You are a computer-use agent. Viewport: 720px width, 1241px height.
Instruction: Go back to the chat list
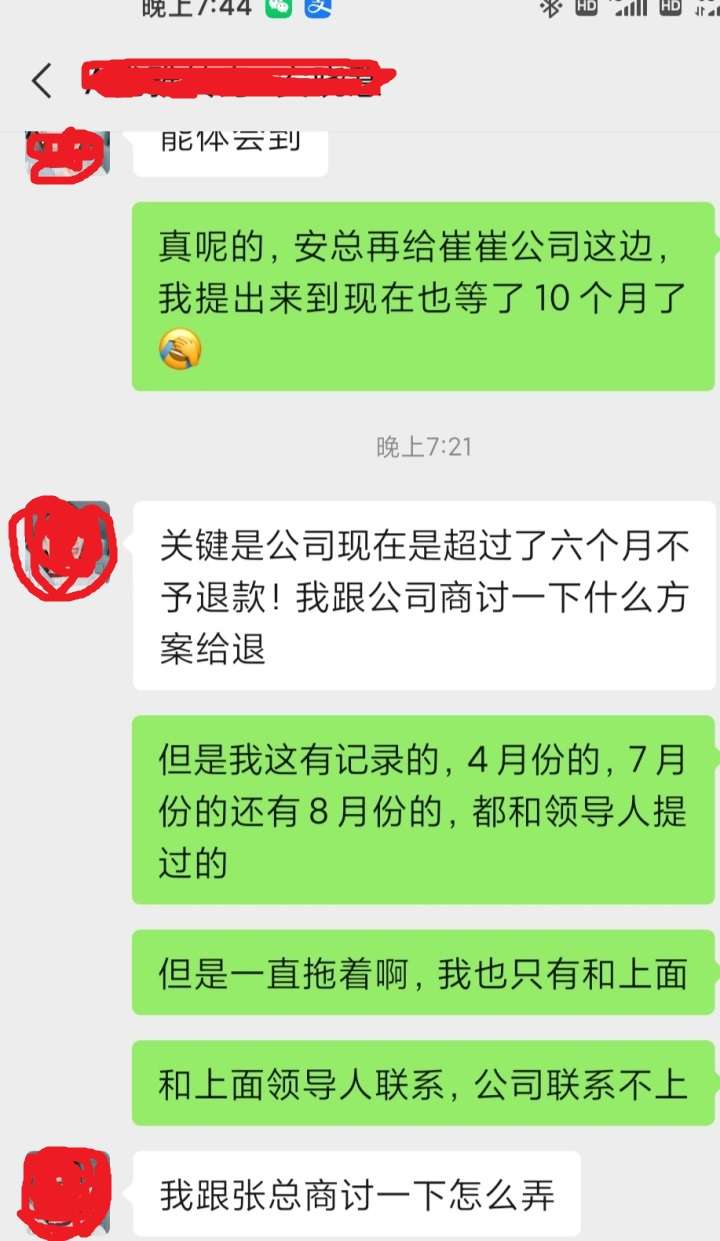pos(41,81)
